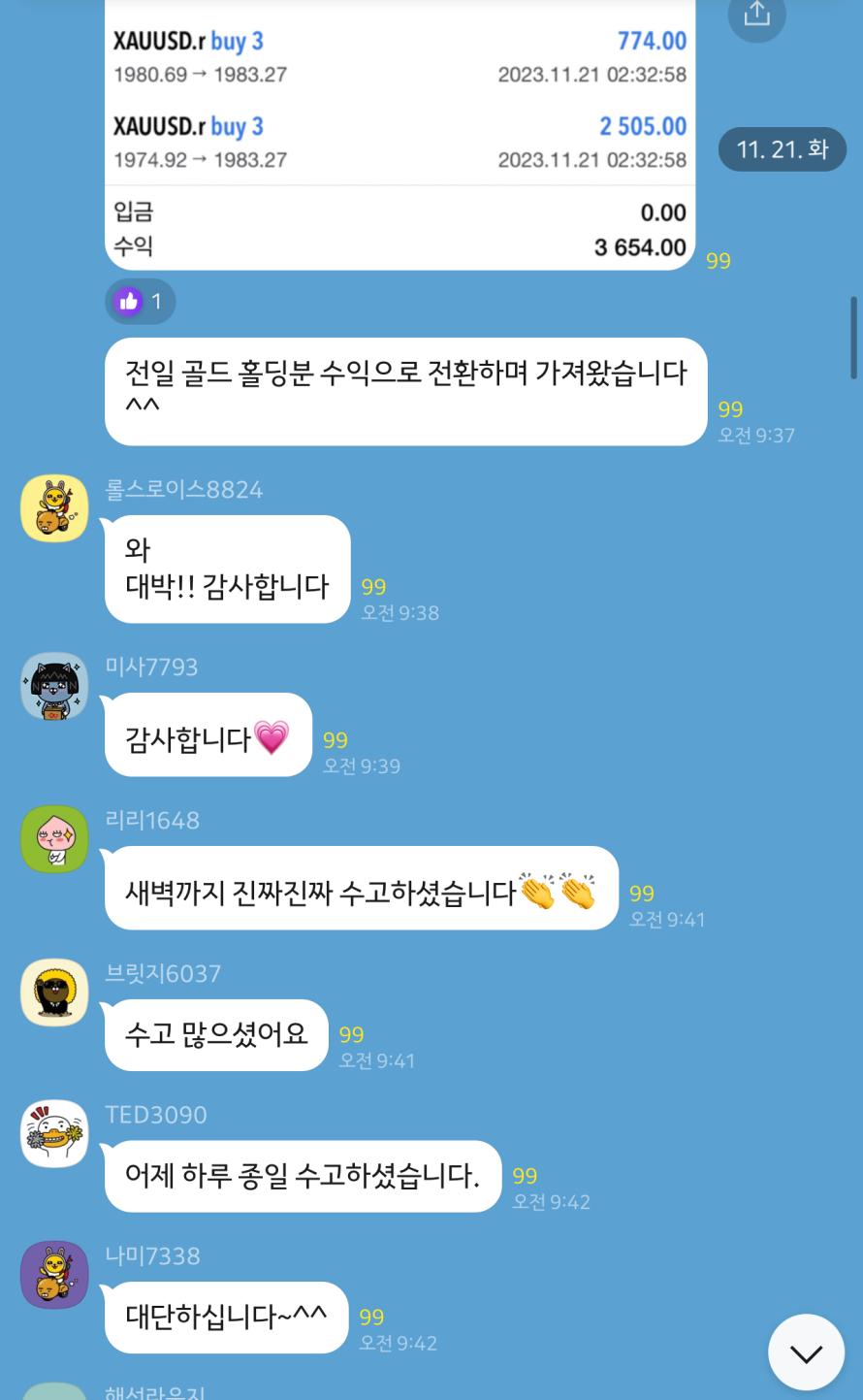Open 미사7793's profile avatar
The width and height of the screenshot is (863, 1400).
(x=54, y=686)
